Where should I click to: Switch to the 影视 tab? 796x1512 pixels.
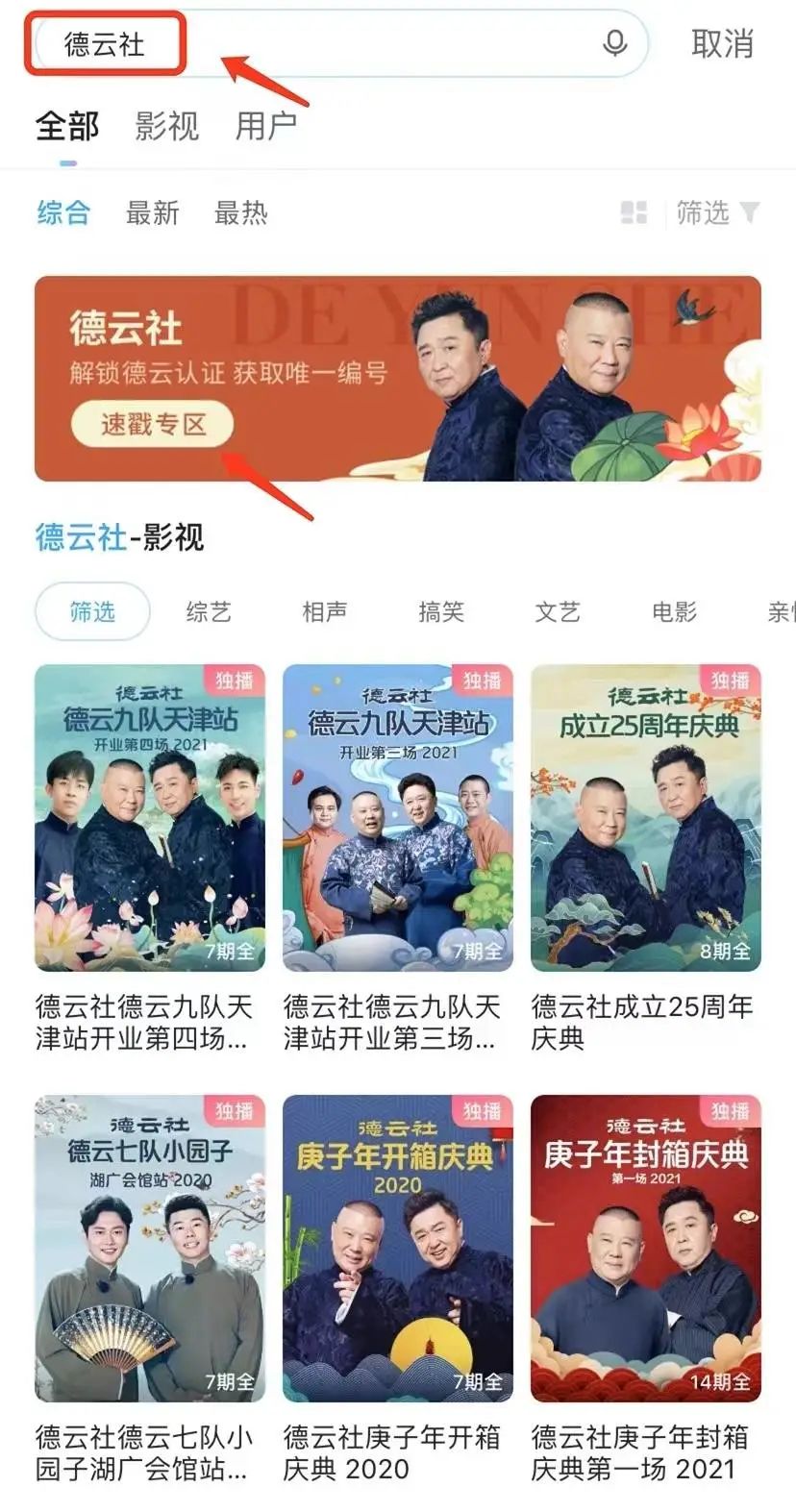[x=166, y=126]
